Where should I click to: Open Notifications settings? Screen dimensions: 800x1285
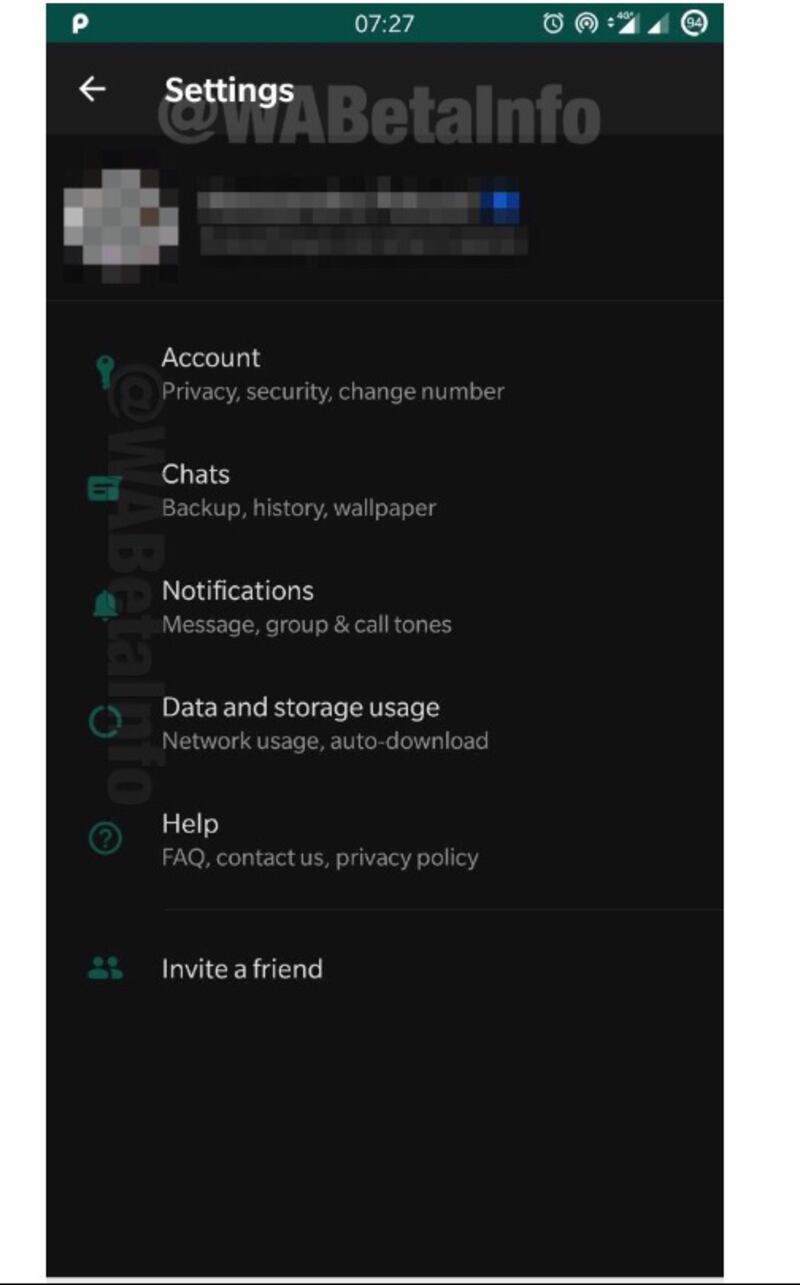click(x=385, y=607)
